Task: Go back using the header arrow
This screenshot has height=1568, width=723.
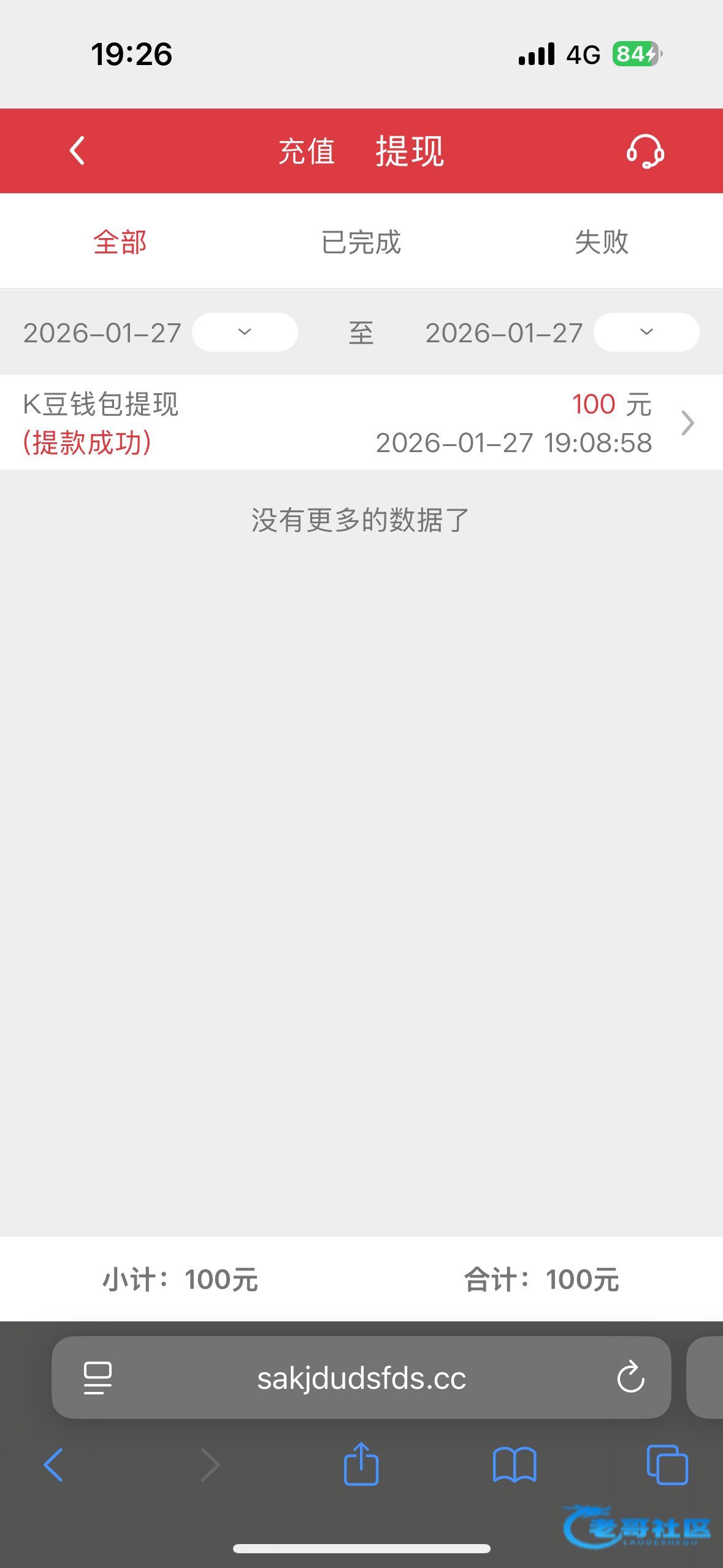Action: click(77, 151)
